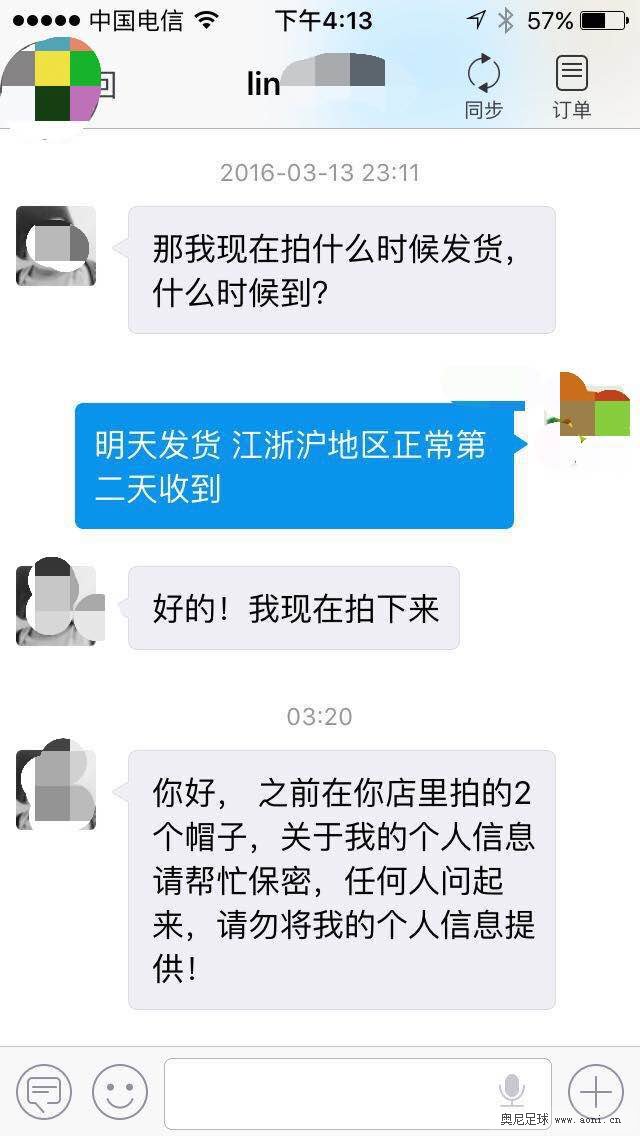Open the emoji picker
The width and height of the screenshot is (640, 1136).
coord(120,1091)
